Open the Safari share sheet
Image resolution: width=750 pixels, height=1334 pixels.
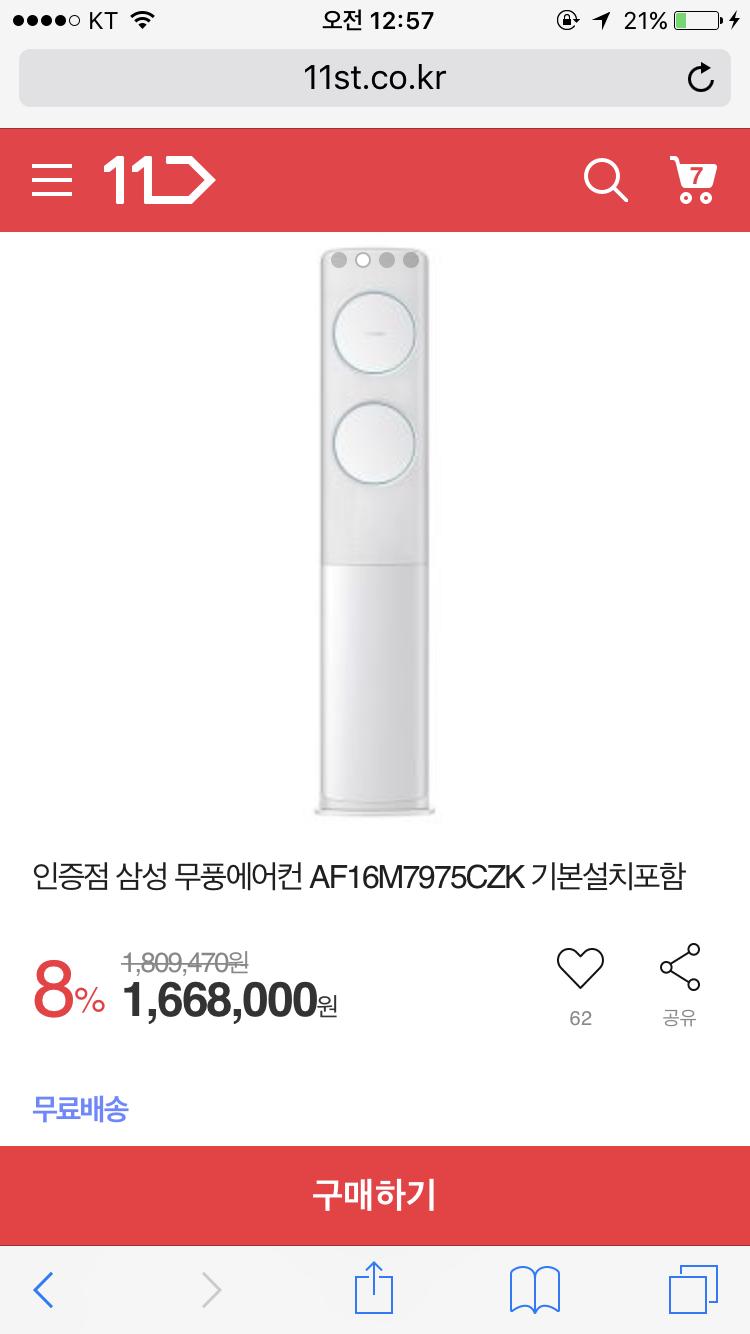375,1288
